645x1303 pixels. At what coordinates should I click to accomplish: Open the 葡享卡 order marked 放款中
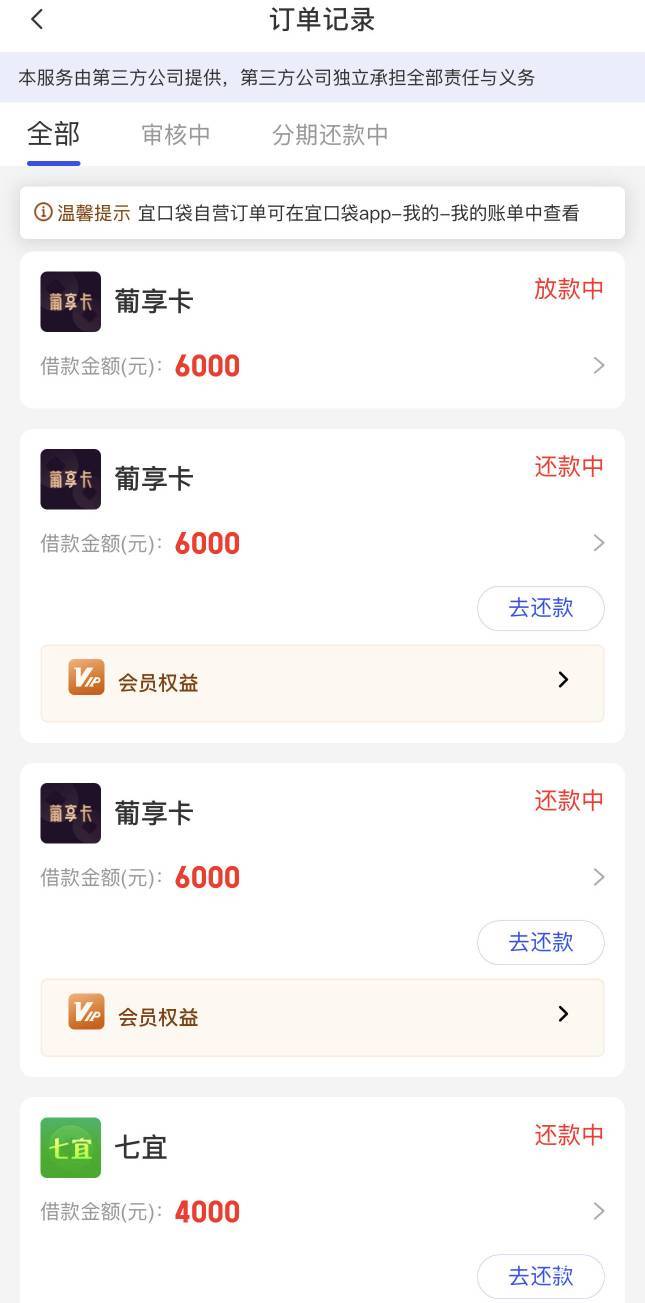click(322, 330)
